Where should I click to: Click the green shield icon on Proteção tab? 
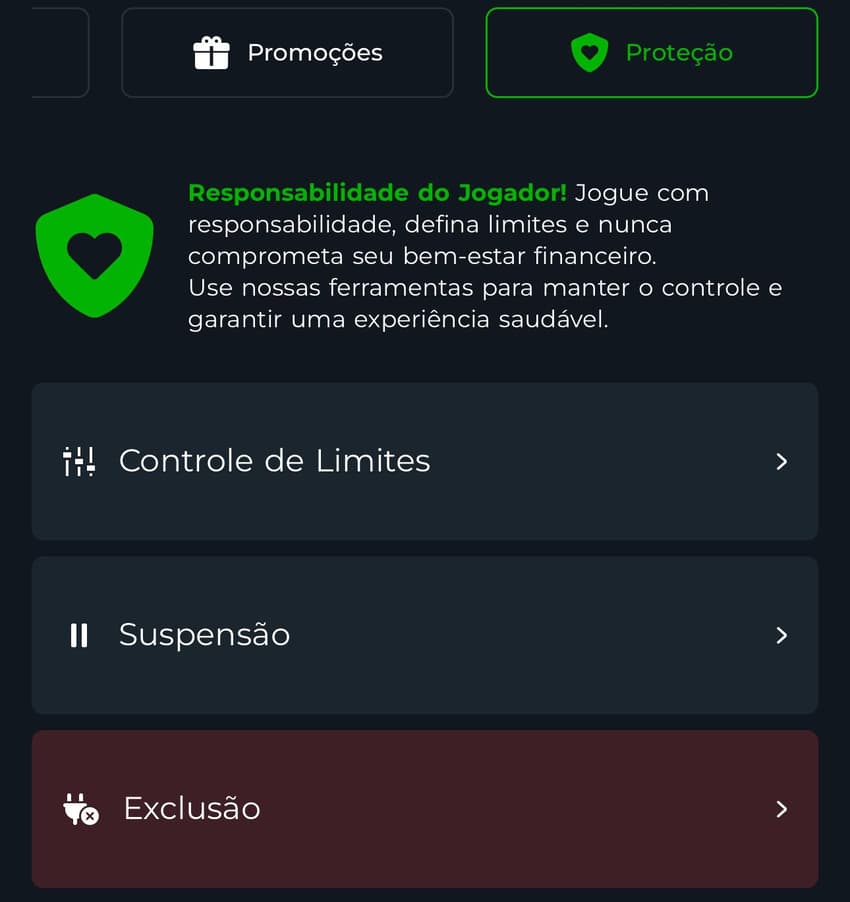[x=589, y=52]
